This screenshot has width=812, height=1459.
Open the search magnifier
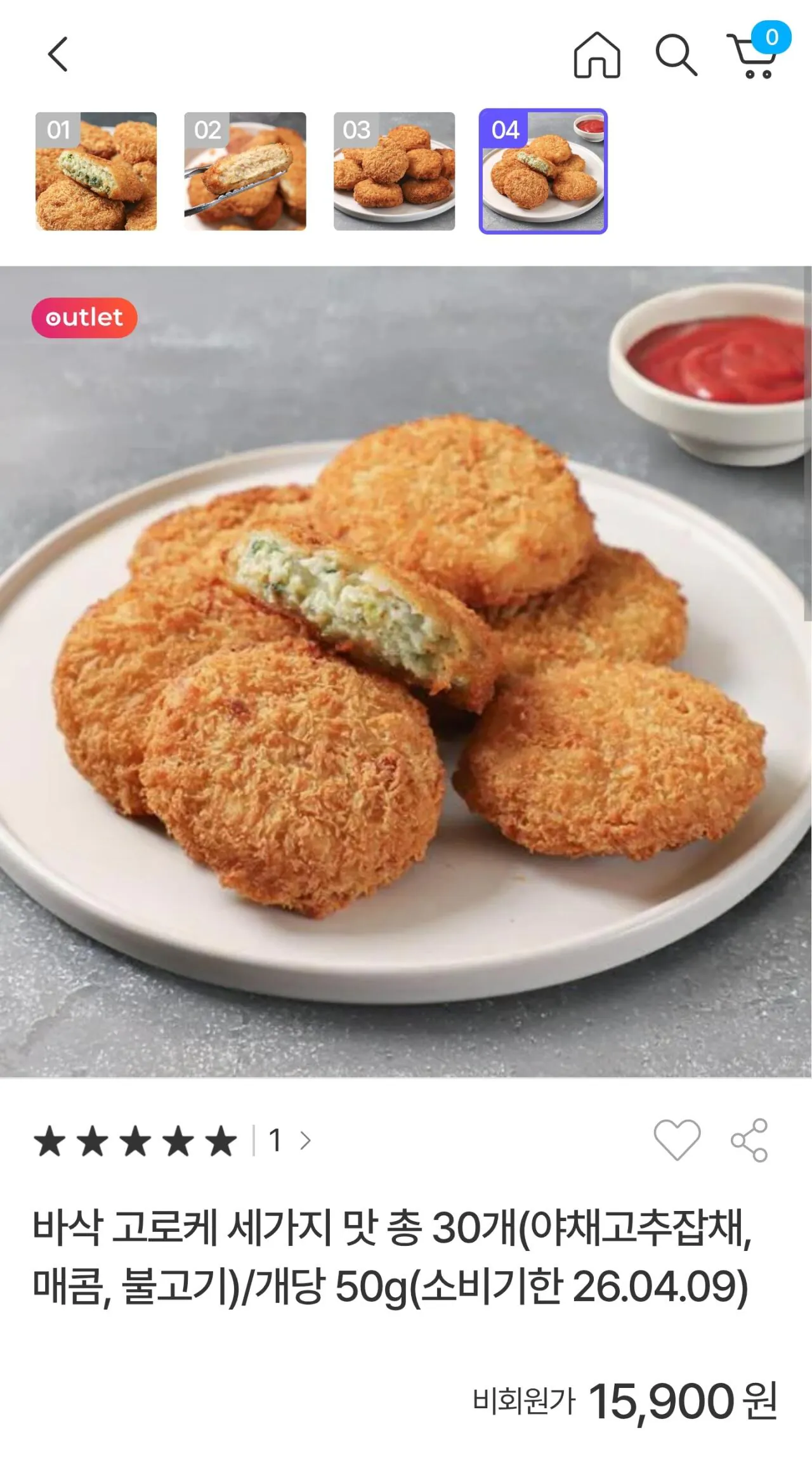676,56
